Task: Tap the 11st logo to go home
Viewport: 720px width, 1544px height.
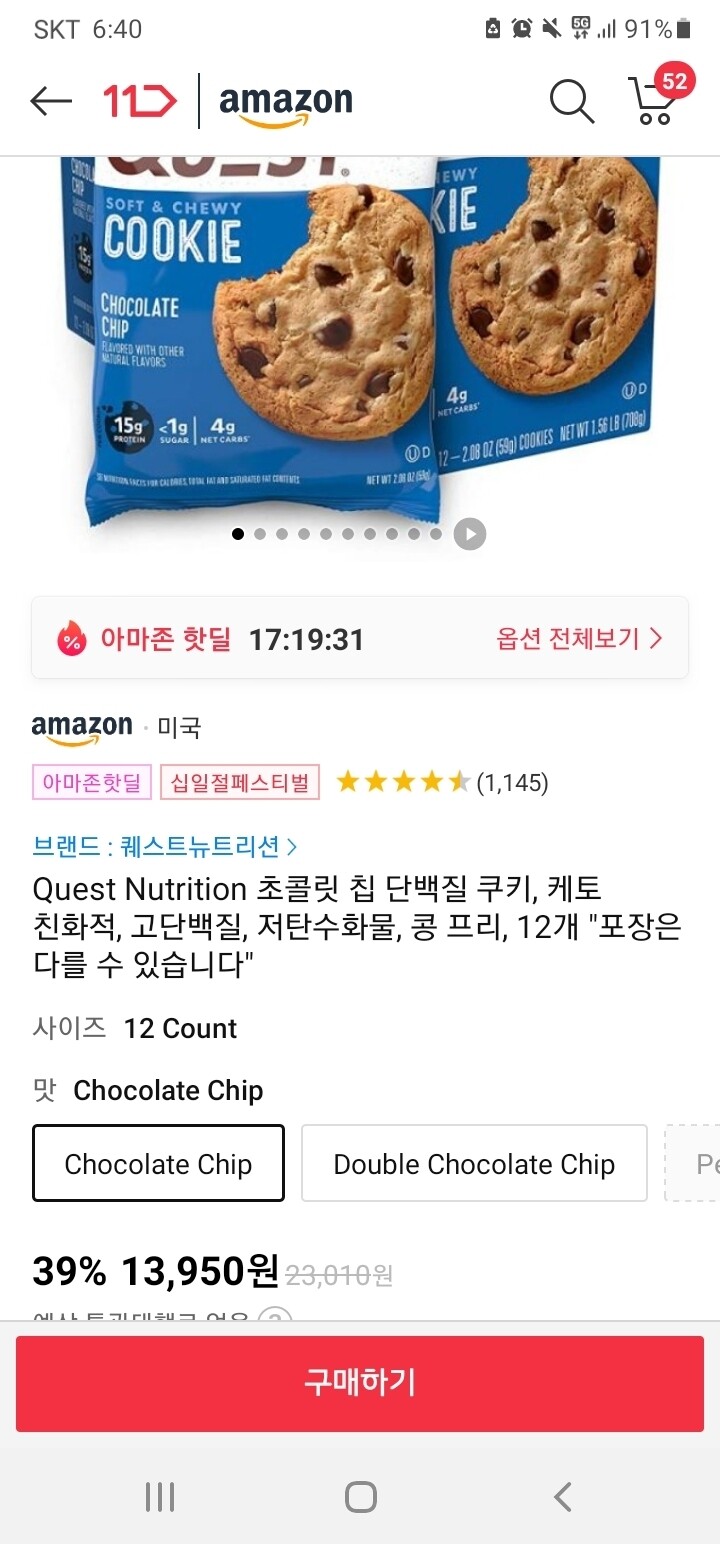Action: point(140,101)
